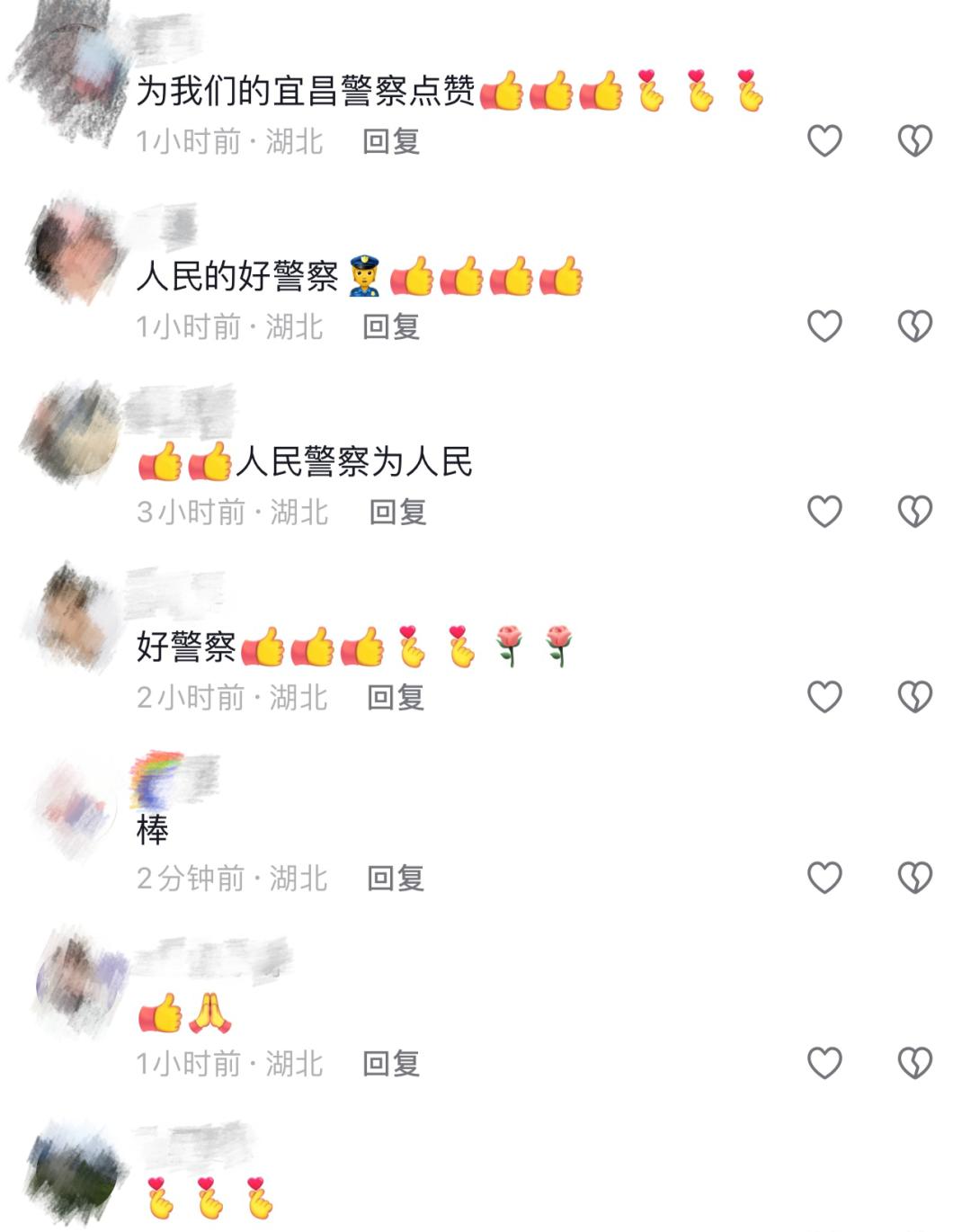The image size is (971, 1232).
Task: Reply to the comment '棒'
Action: 396,878
